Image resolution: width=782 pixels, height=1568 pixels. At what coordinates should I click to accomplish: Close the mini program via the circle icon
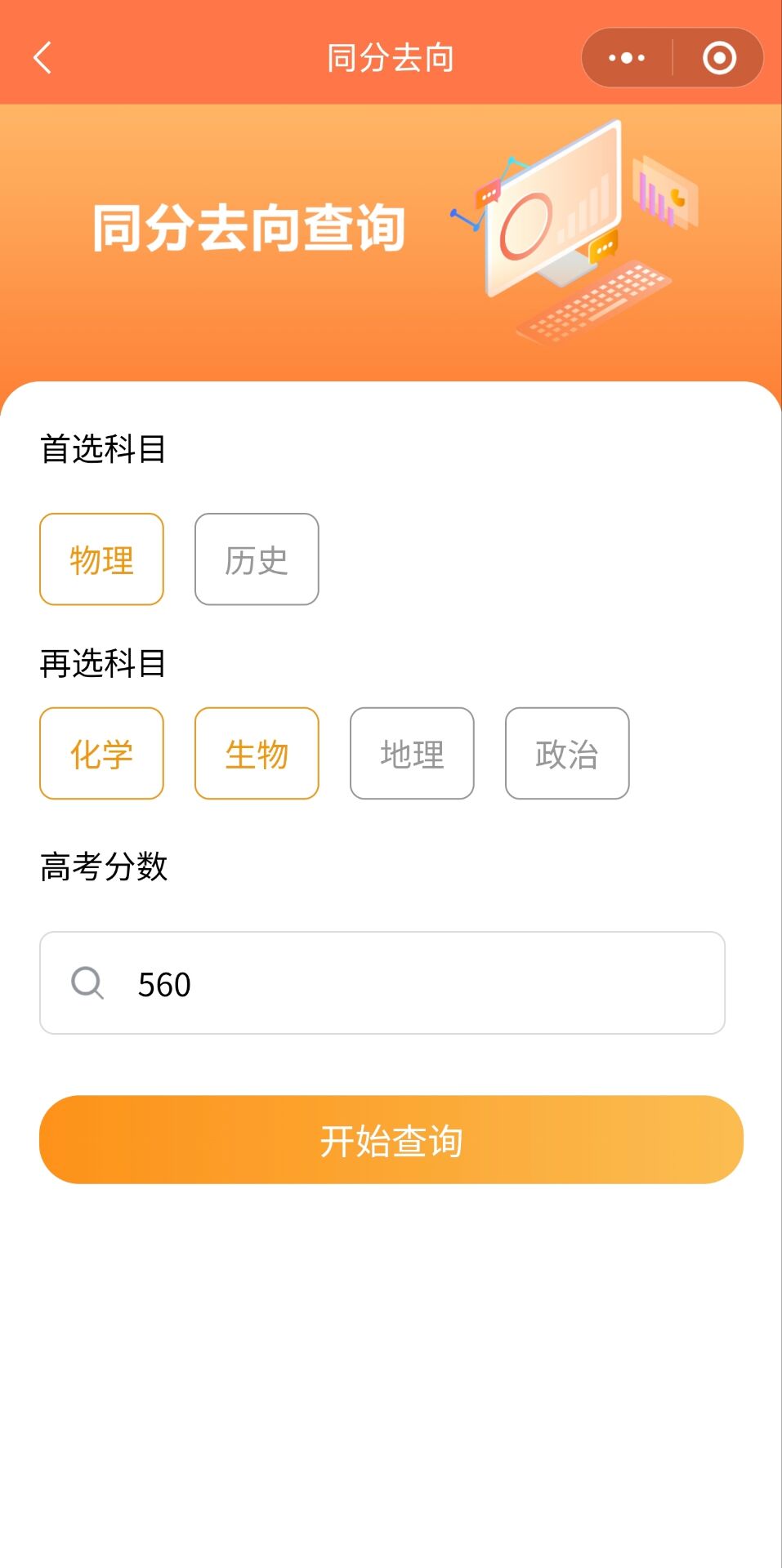coord(719,58)
